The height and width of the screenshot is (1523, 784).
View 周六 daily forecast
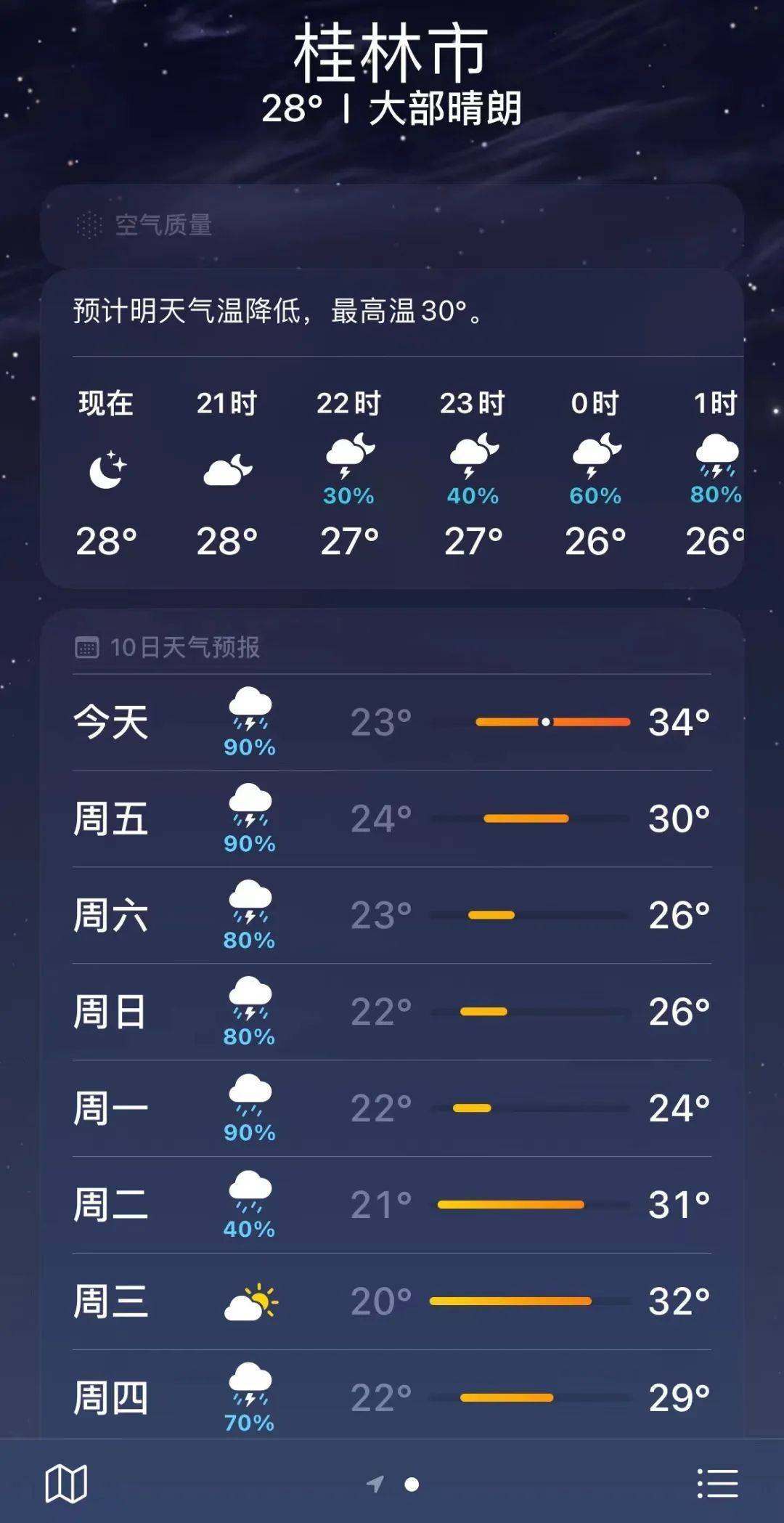392,915
